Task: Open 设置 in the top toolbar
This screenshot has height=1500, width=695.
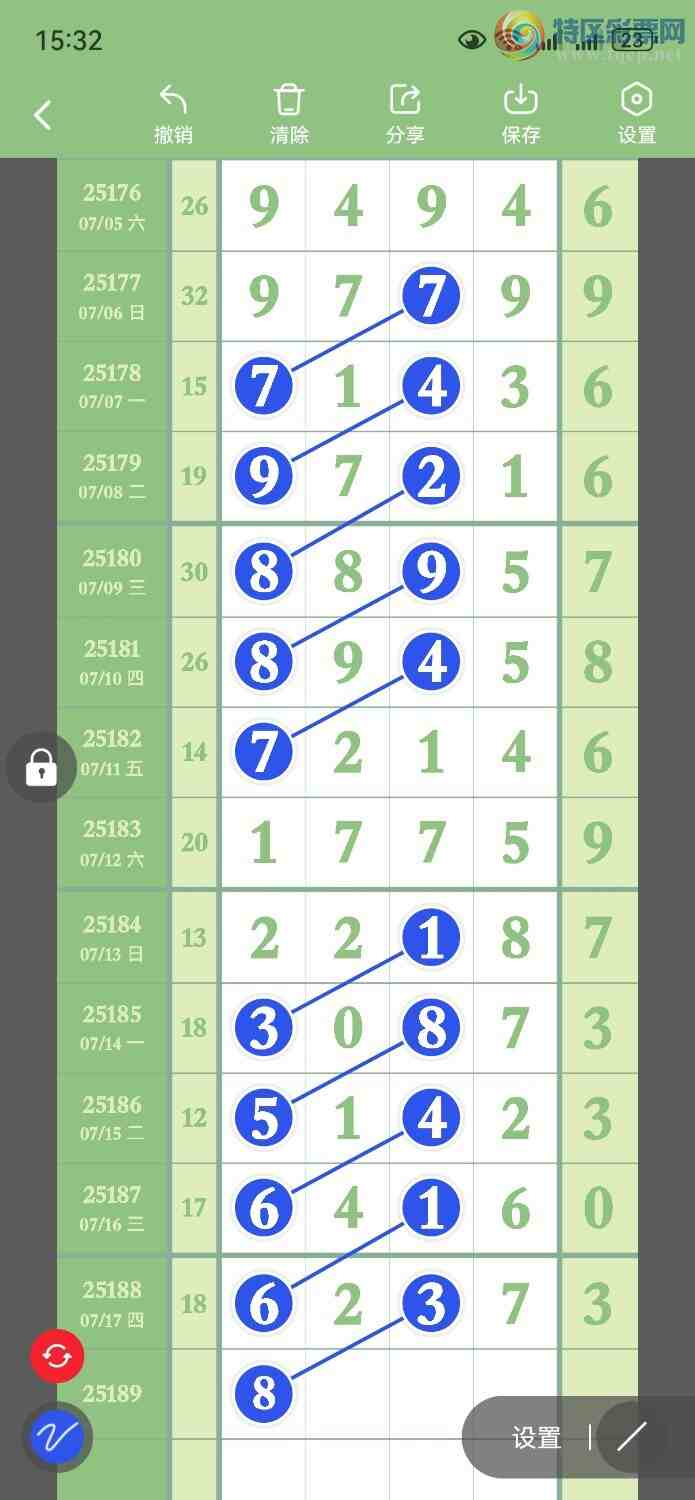Action: (637, 114)
